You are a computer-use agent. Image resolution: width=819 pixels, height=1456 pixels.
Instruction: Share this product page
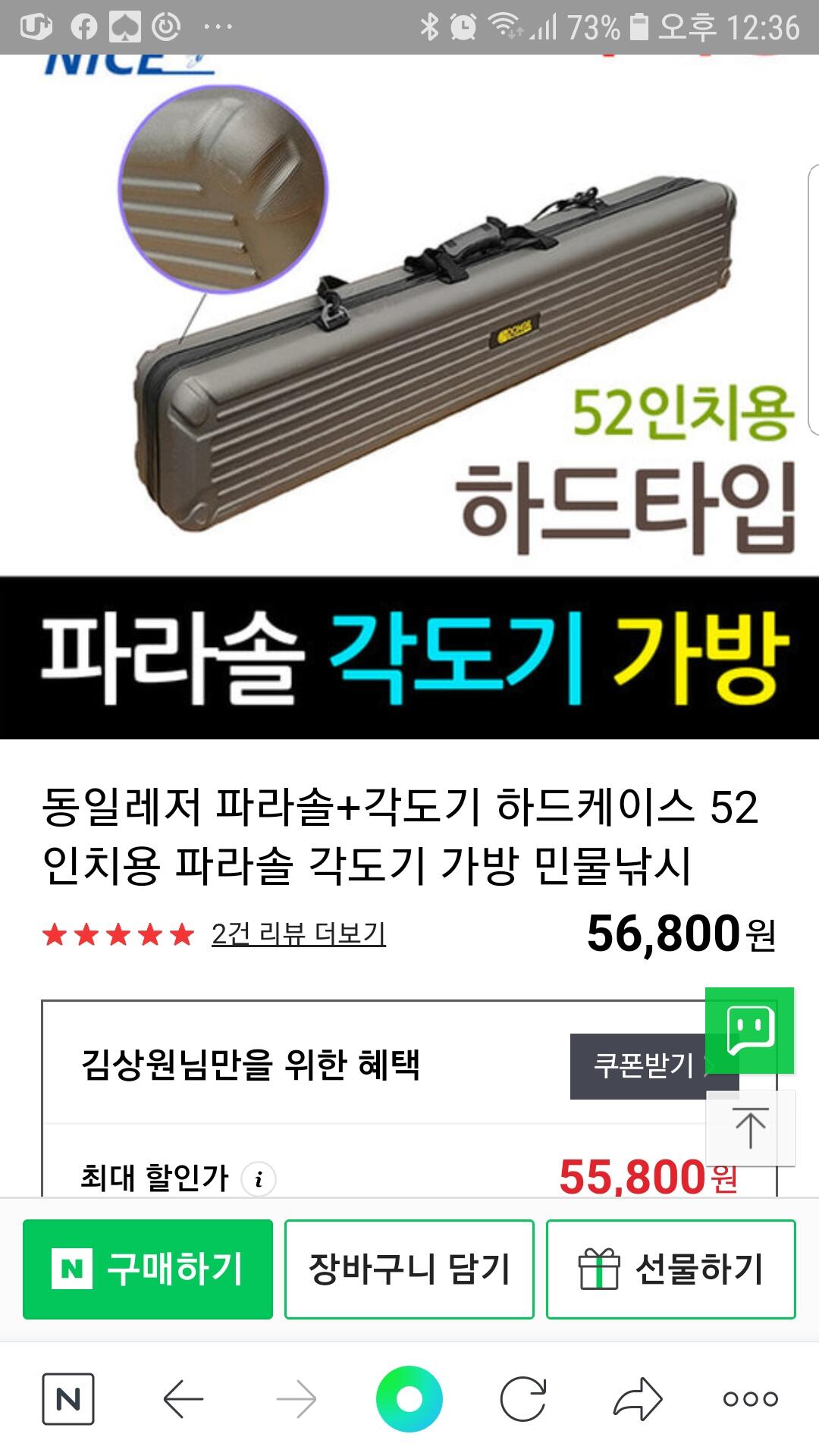tap(637, 1398)
